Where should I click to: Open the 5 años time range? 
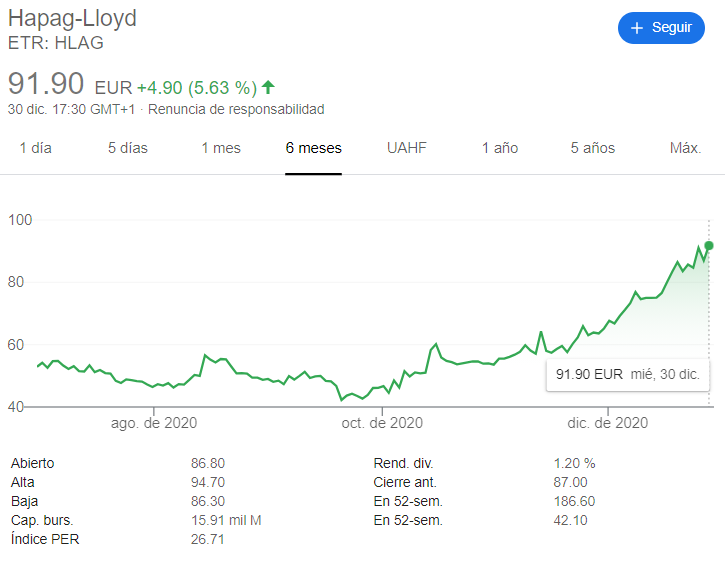click(592, 148)
